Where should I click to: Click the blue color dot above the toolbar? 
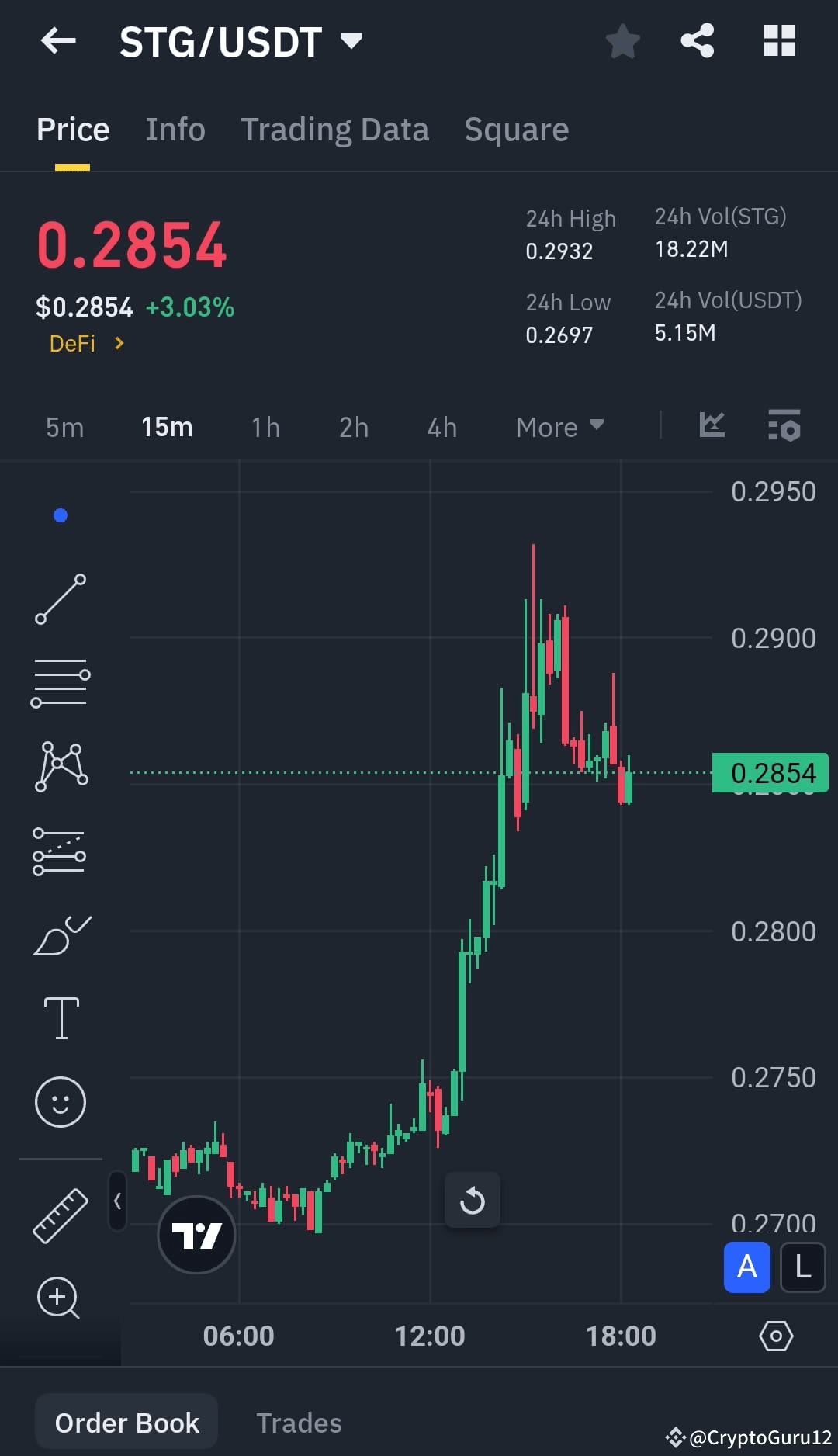click(61, 515)
